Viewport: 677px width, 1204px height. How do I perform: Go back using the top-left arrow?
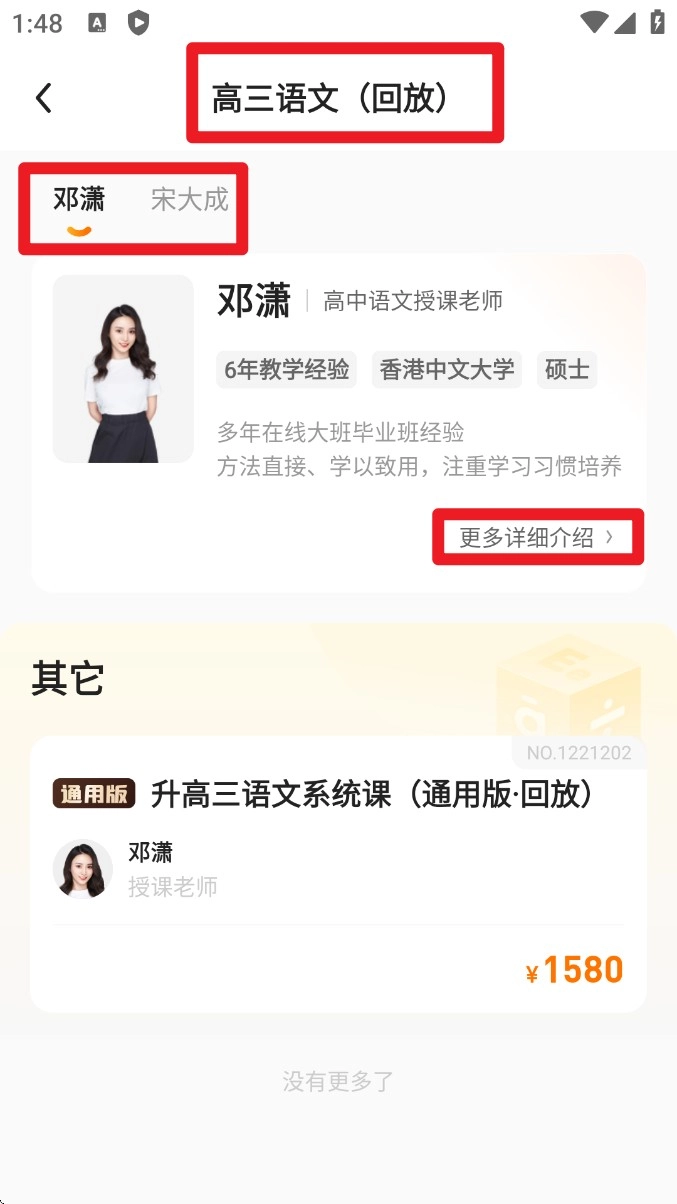tap(43, 98)
